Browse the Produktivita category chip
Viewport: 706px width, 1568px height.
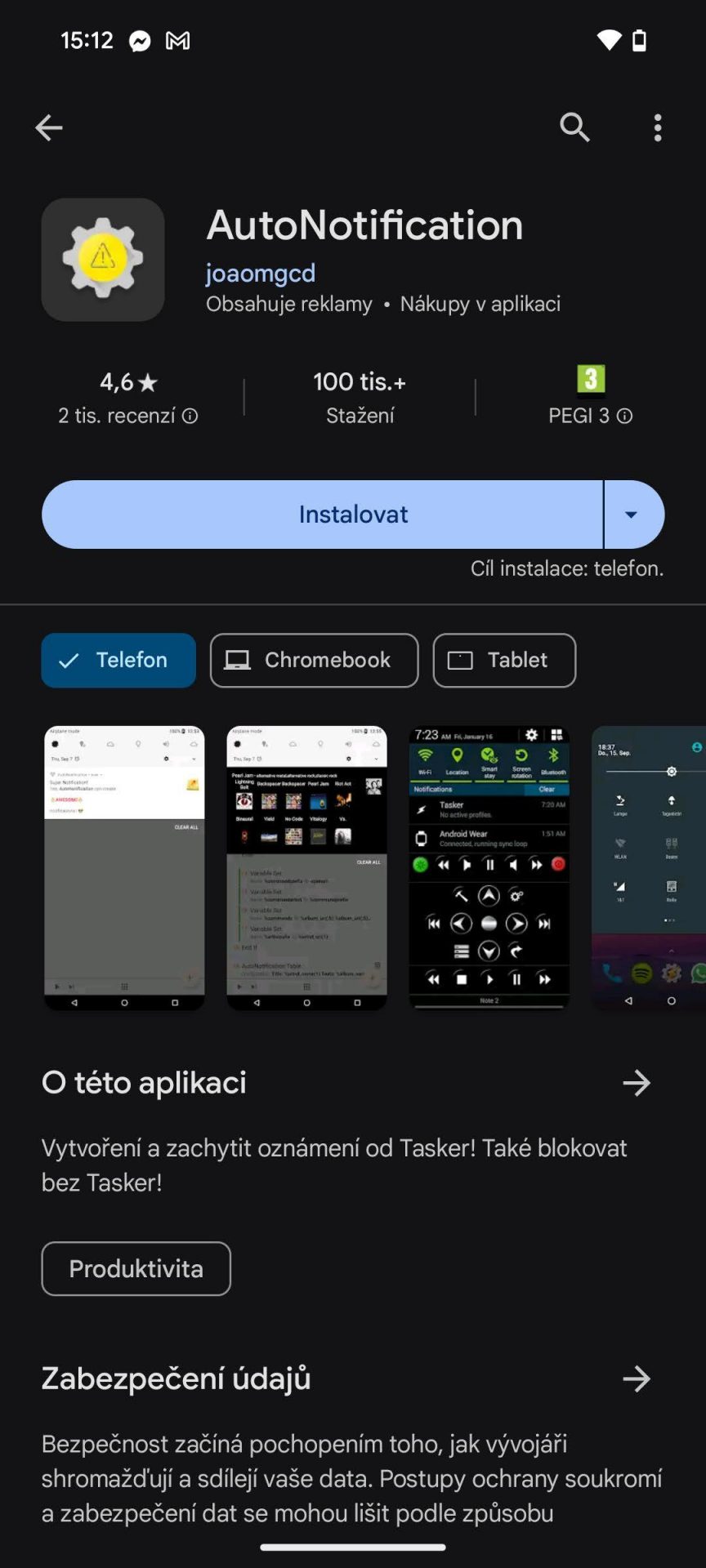(136, 1268)
